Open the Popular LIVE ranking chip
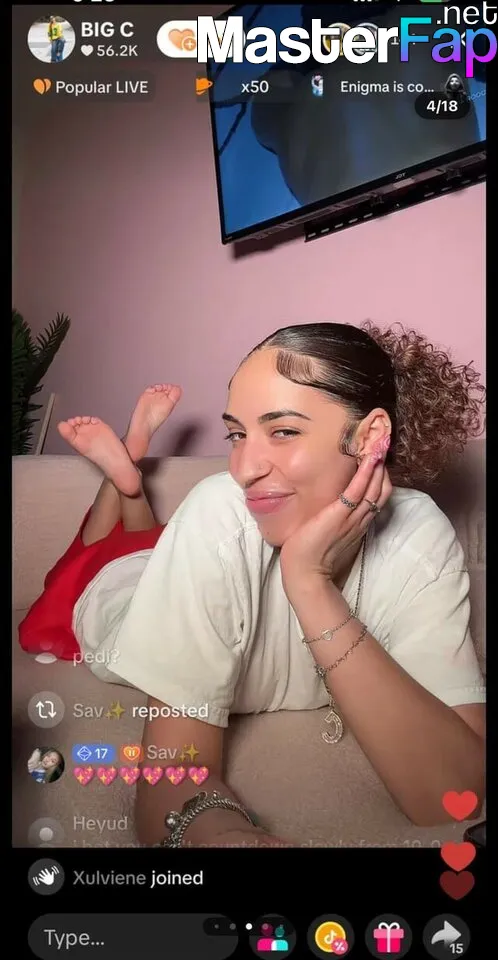Viewport: 498px width, 960px height. [x=91, y=87]
